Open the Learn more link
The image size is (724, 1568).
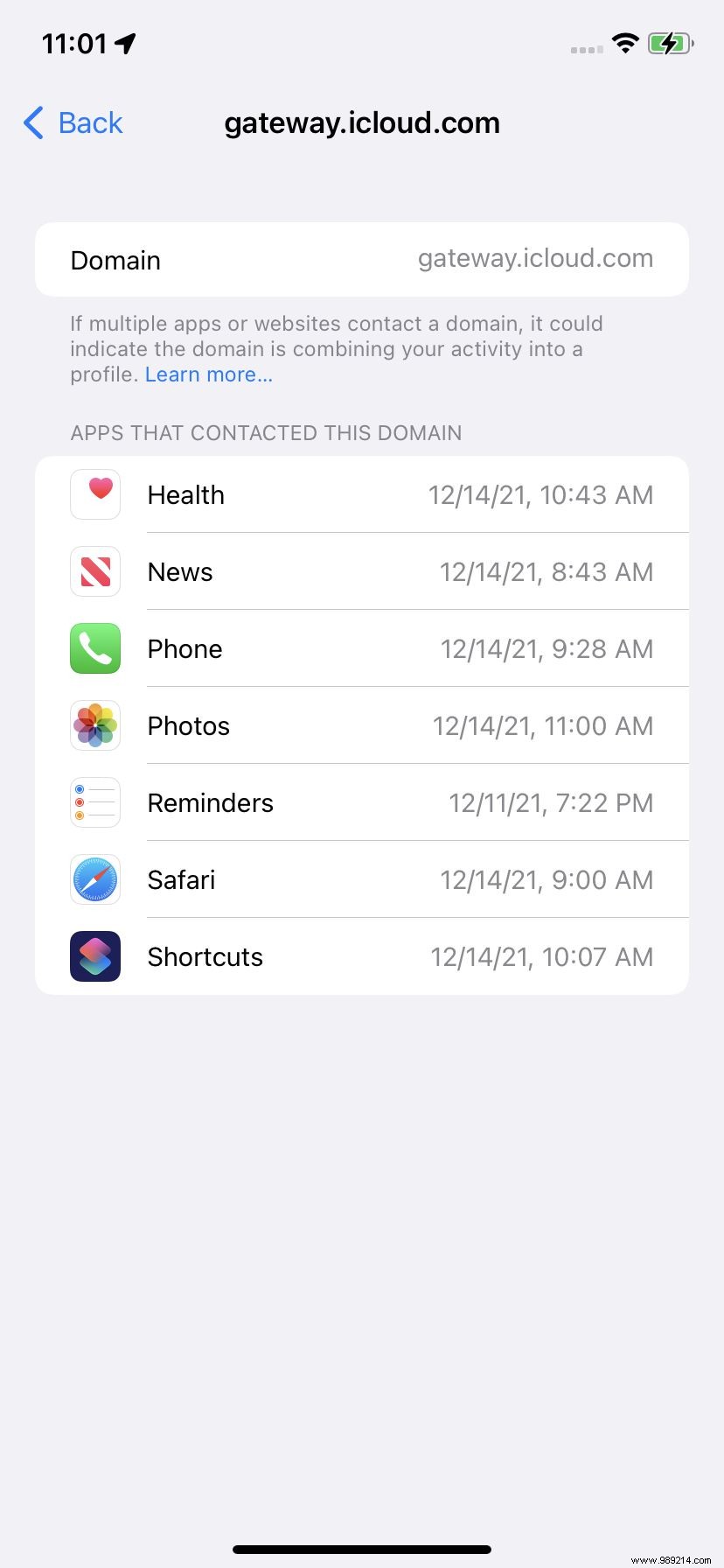(208, 374)
